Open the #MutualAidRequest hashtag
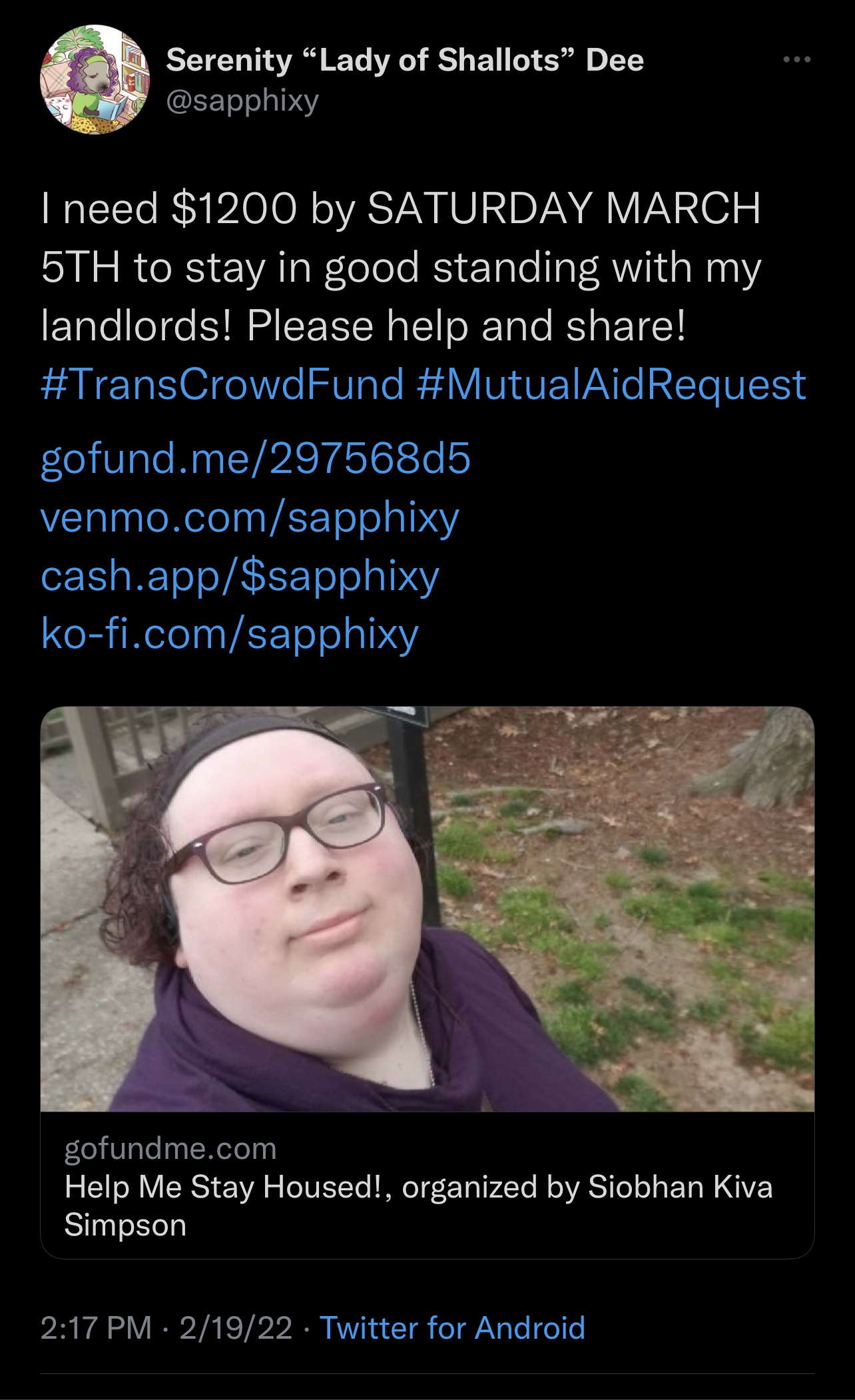The image size is (855, 1400). [611, 384]
